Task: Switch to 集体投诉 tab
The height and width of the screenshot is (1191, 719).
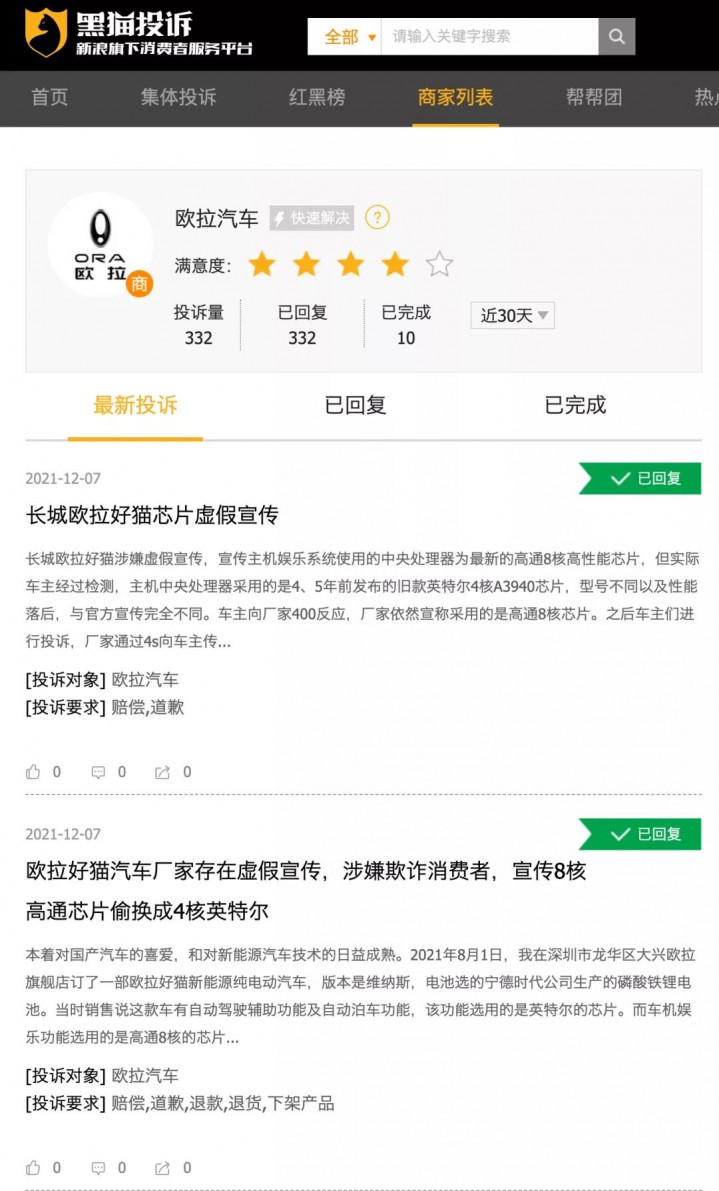Action: point(178,97)
